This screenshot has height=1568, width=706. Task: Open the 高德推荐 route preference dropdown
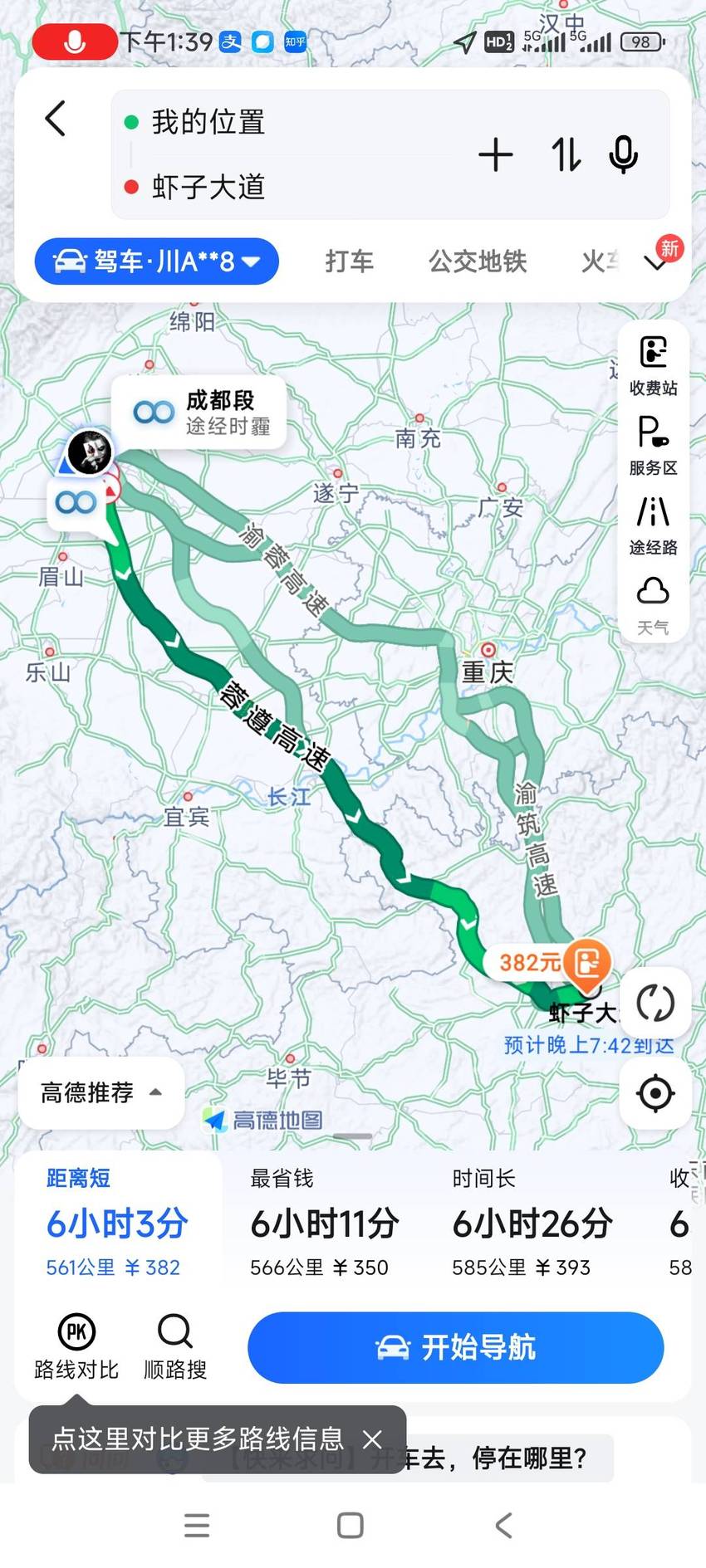[x=101, y=1092]
